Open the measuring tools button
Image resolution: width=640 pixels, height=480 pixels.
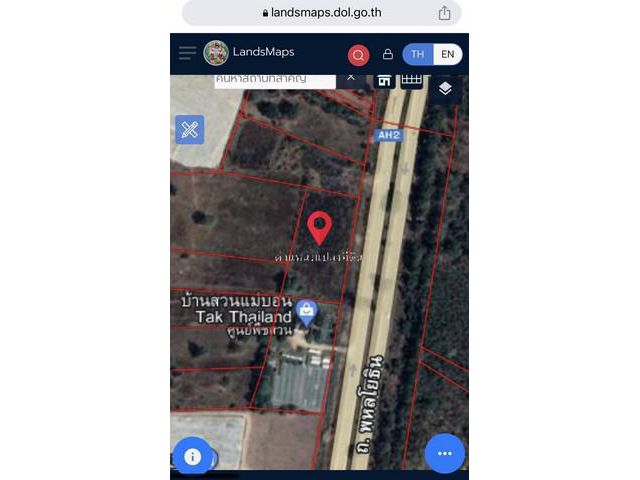pos(190,129)
